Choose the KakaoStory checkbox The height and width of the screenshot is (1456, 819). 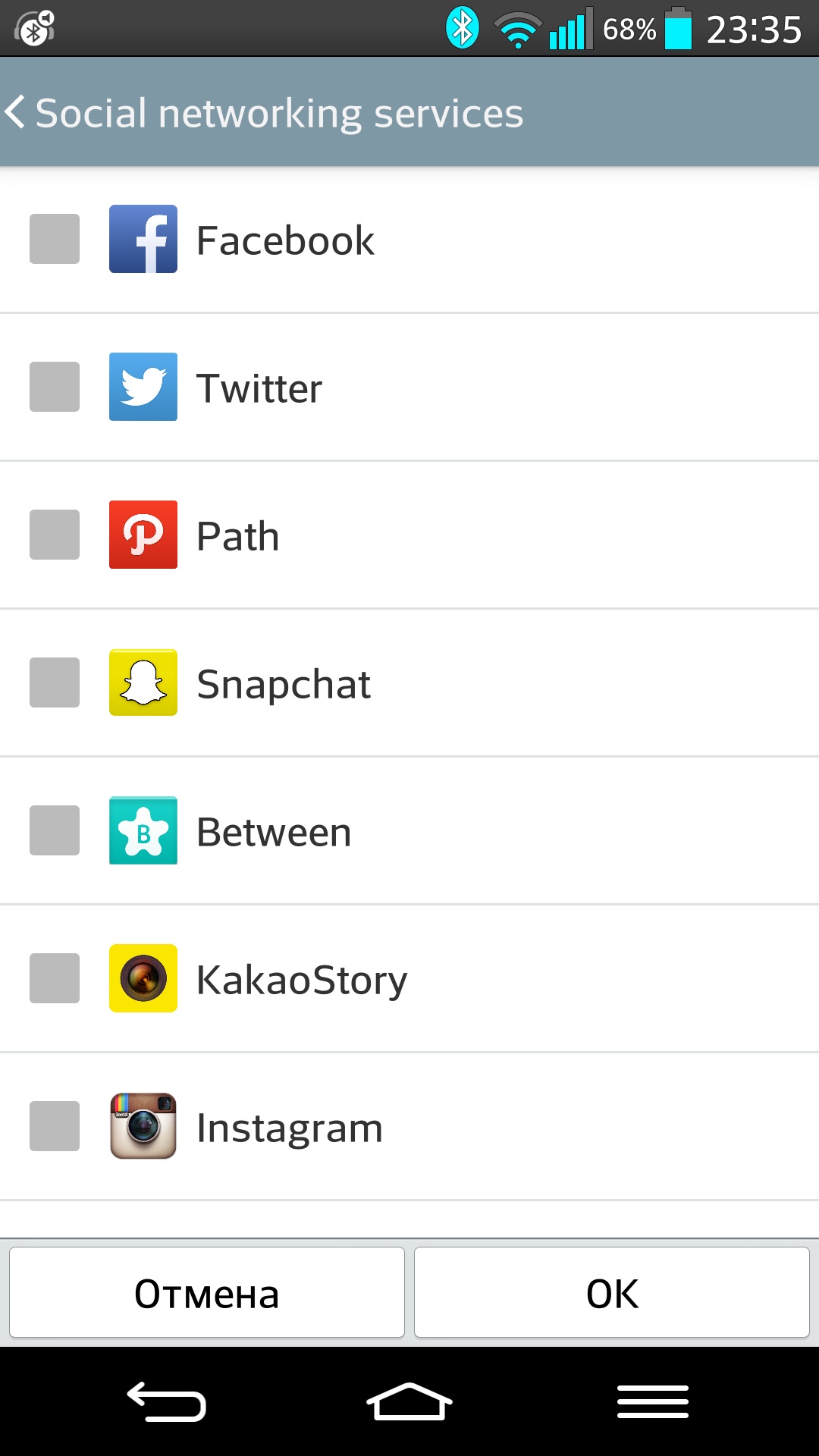point(55,978)
